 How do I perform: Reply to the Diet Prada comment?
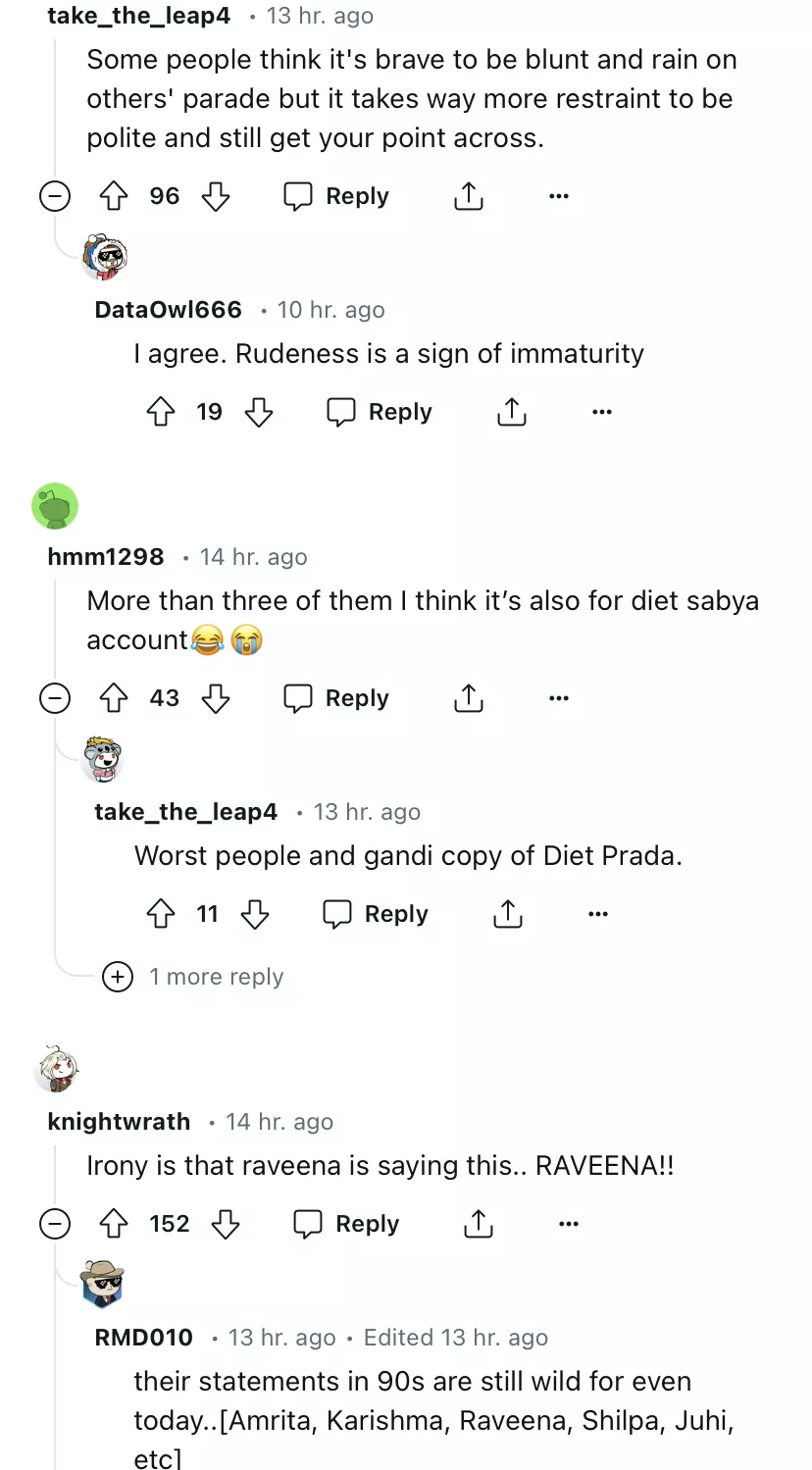376,914
